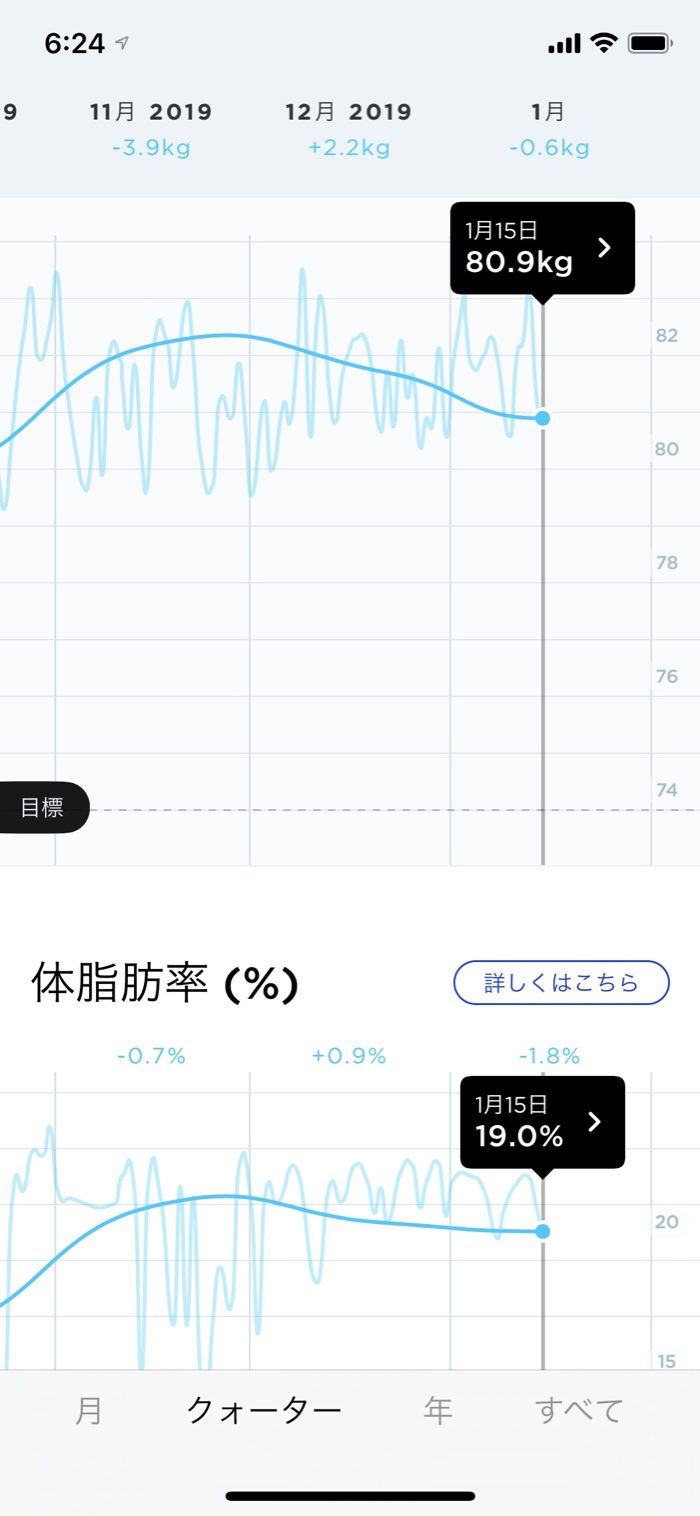700x1516 pixels.
Task: Switch to the 月 range tab
Action: (89, 1411)
